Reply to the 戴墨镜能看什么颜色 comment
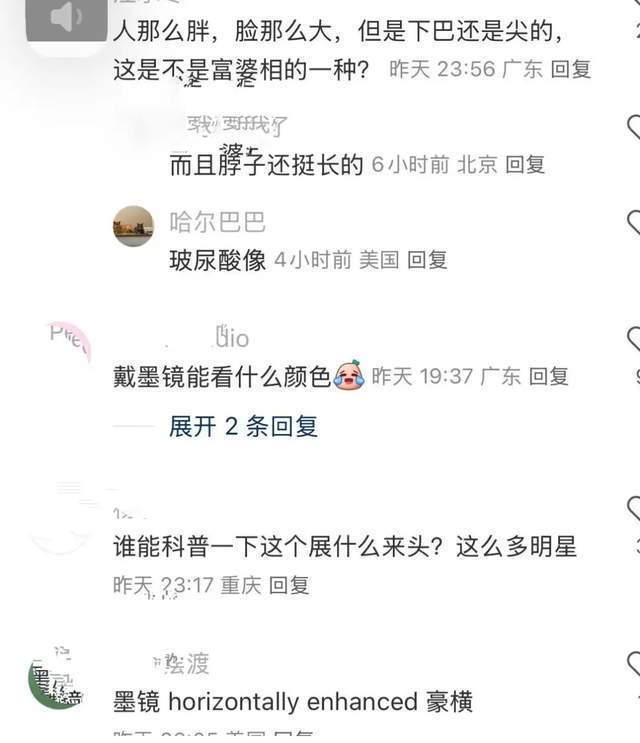640x743 pixels. point(548,376)
